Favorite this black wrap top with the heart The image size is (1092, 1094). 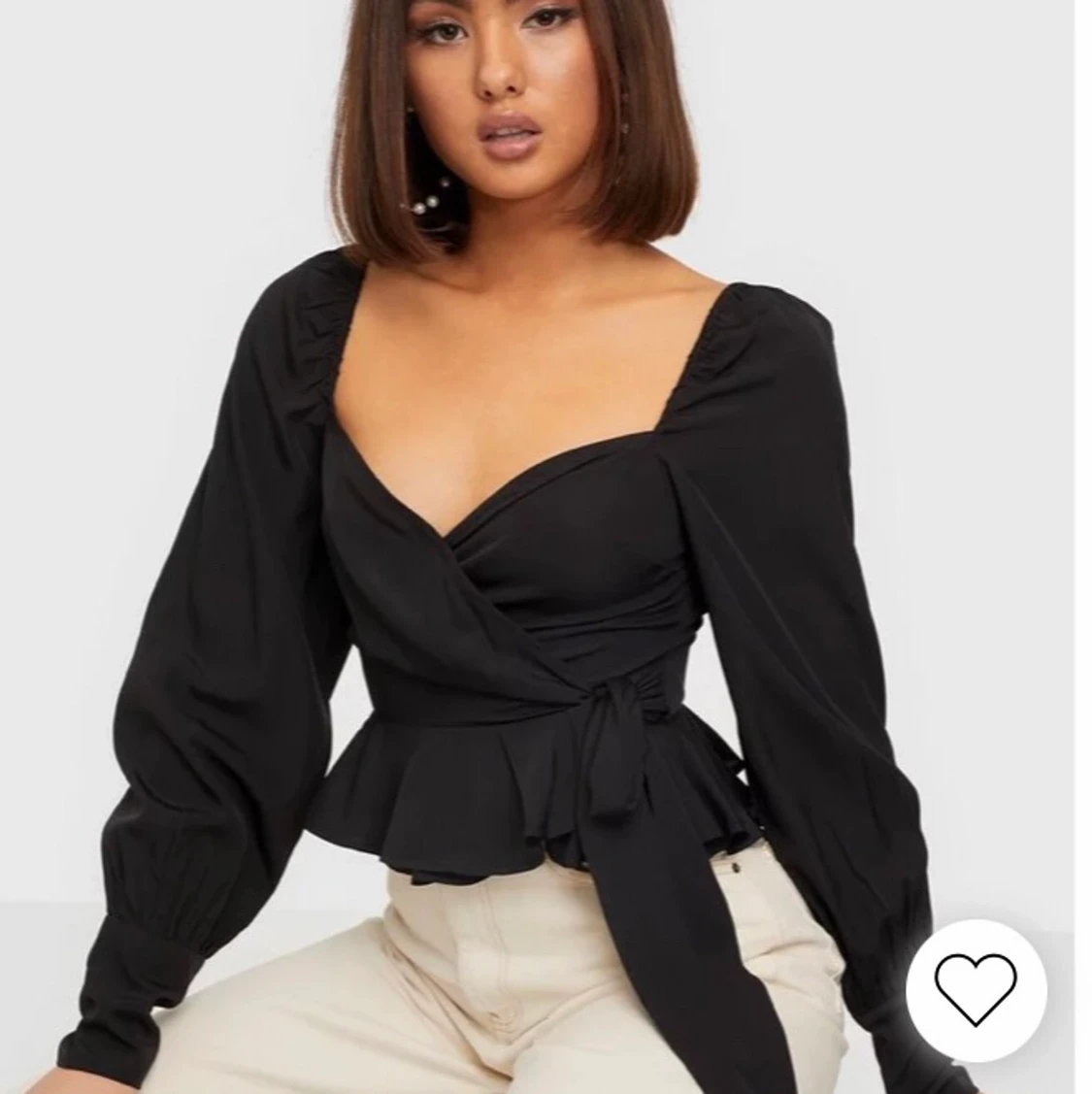976,989
